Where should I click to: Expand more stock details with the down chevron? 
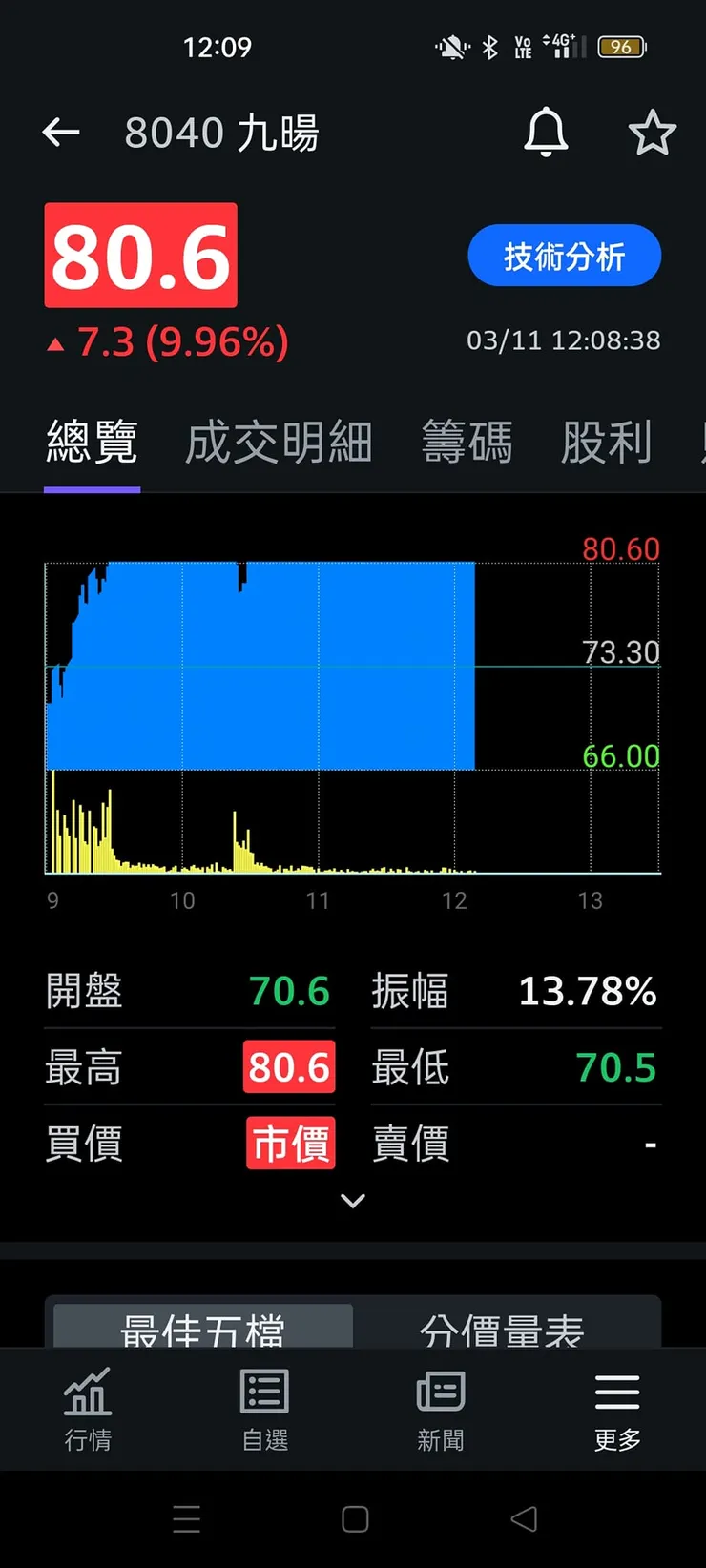point(353,1200)
